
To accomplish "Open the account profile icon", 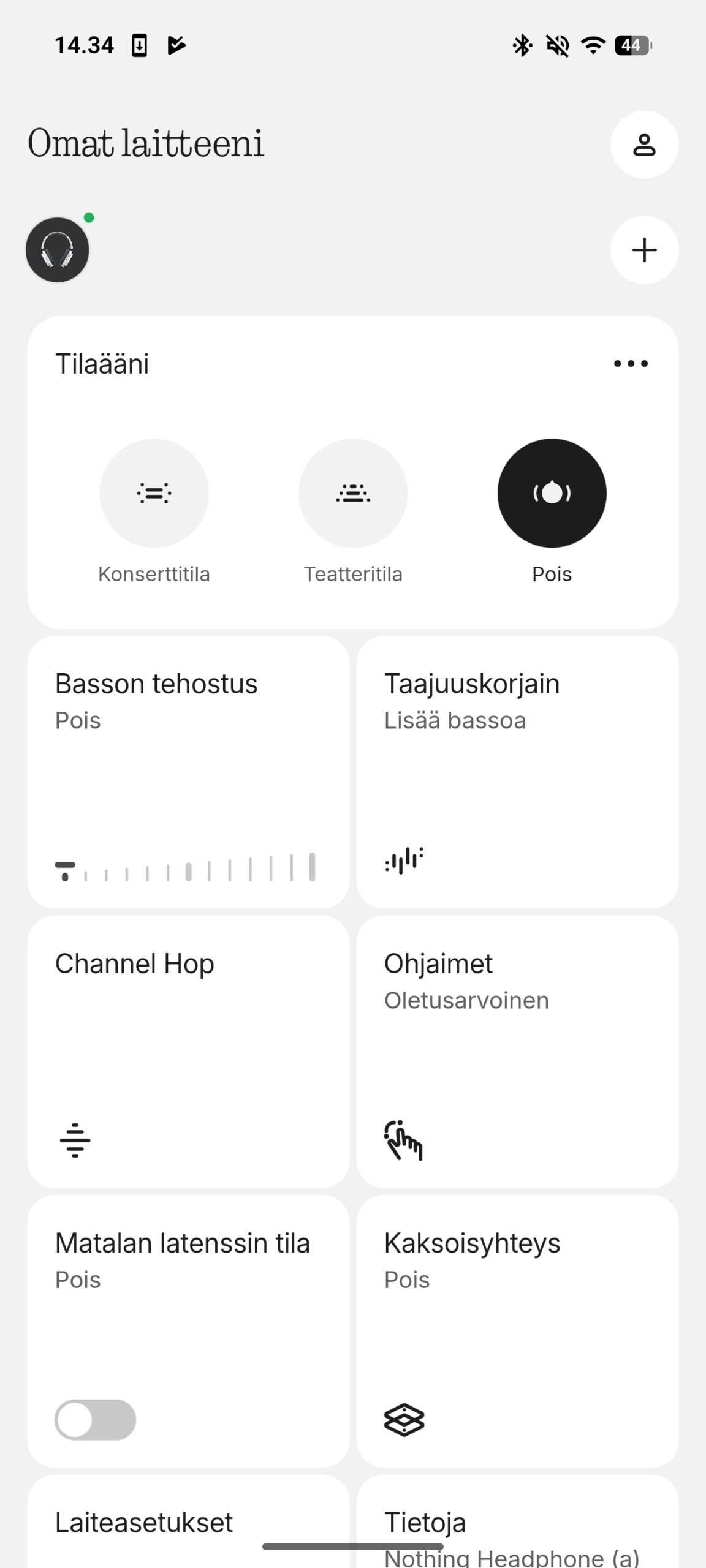I will coord(643,145).
